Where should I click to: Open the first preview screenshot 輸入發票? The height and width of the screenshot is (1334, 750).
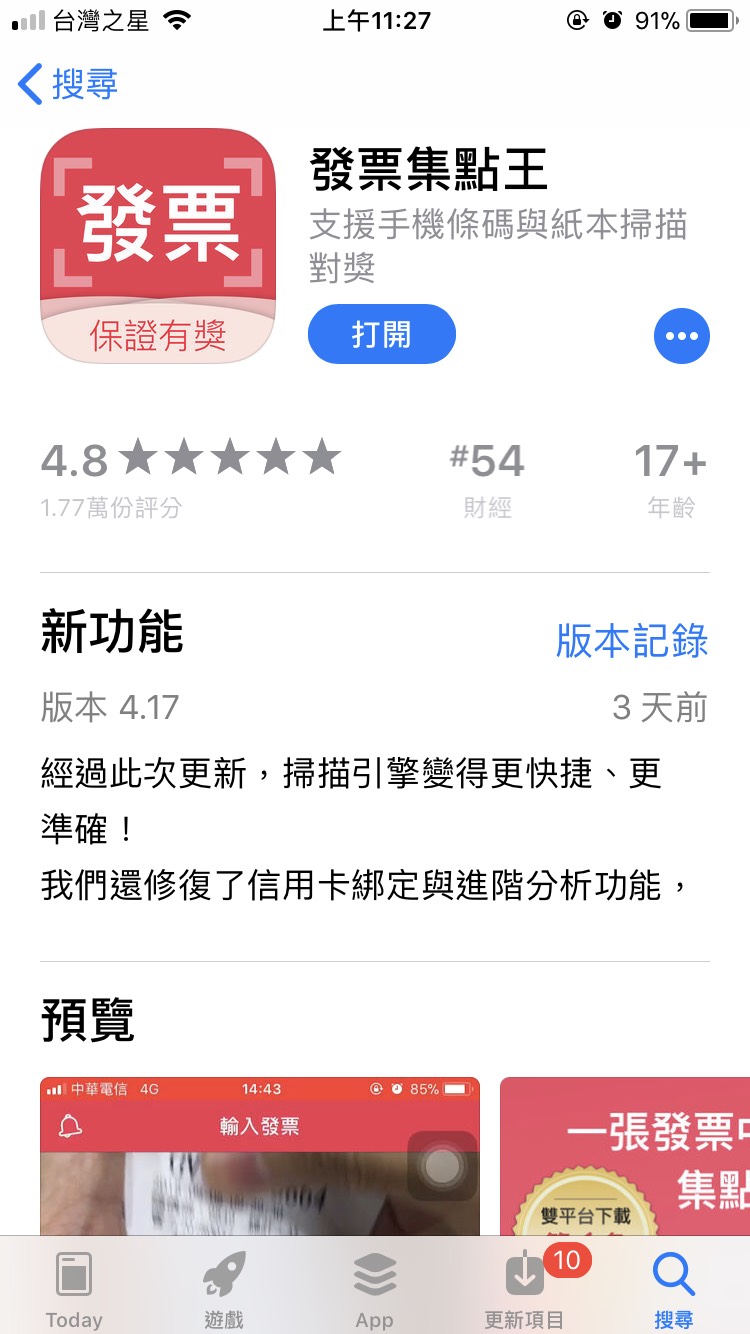point(259,1160)
